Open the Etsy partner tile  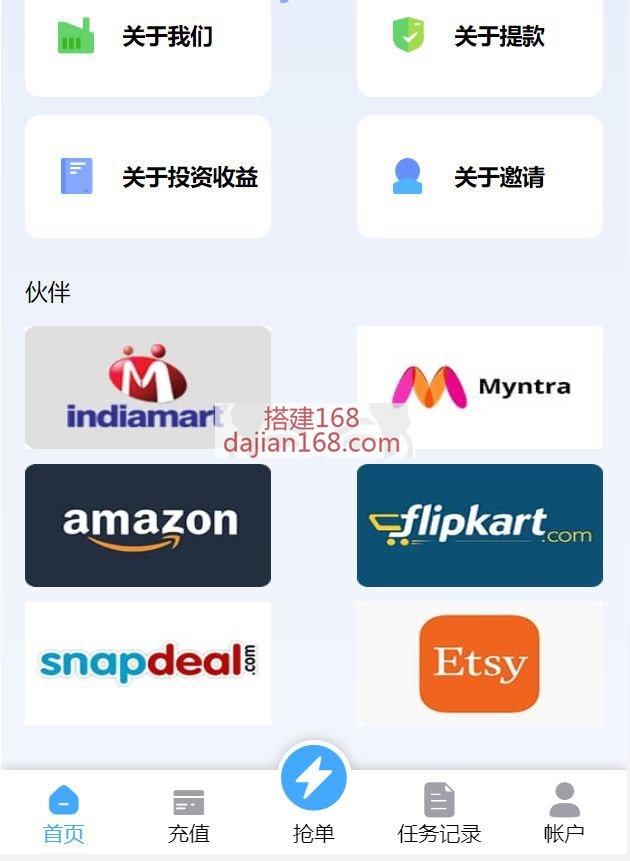tap(479, 663)
